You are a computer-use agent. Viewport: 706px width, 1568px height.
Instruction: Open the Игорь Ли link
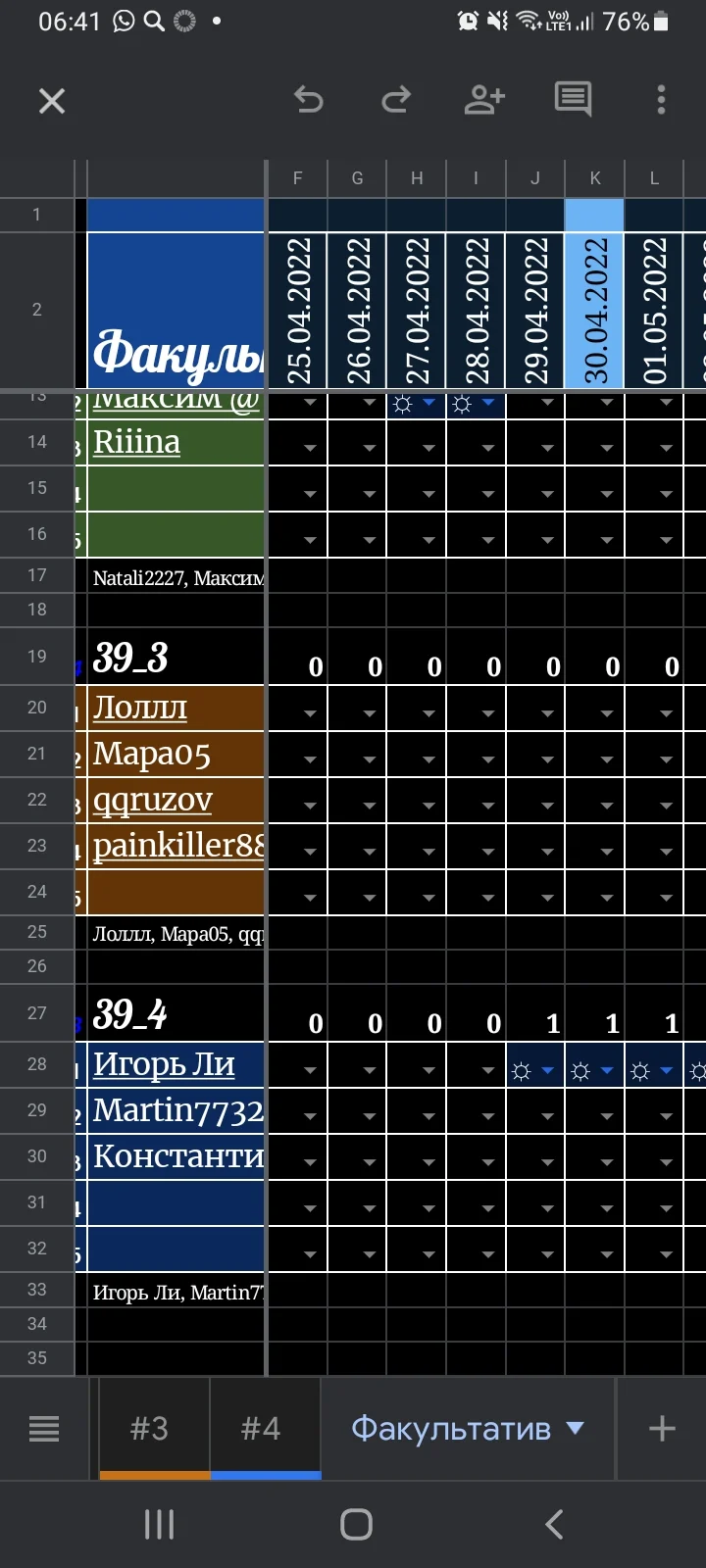click(163, 1065)
